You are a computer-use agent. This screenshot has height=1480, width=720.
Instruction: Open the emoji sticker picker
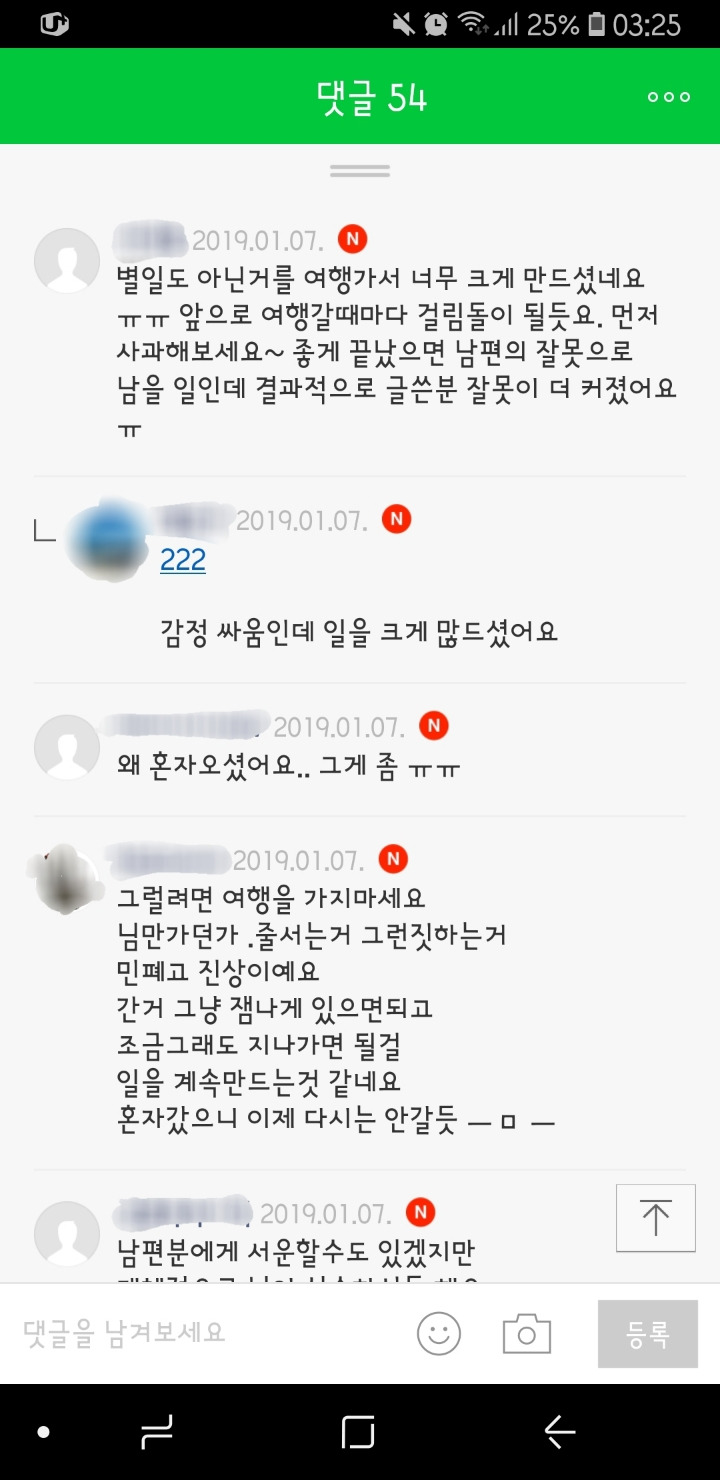[x=438, y=1333]
